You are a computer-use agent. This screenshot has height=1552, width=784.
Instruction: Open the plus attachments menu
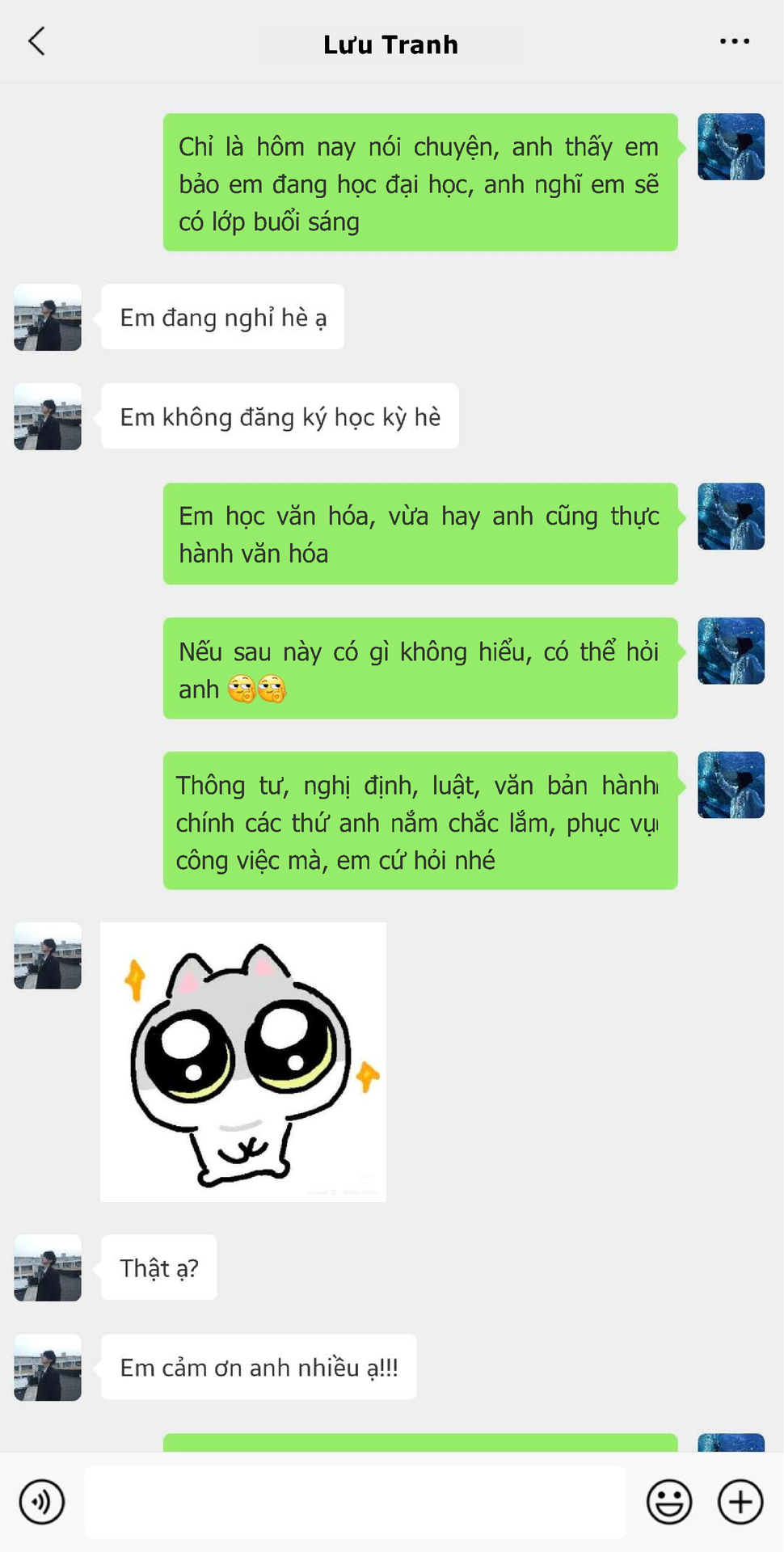[x=740, y=1502]
